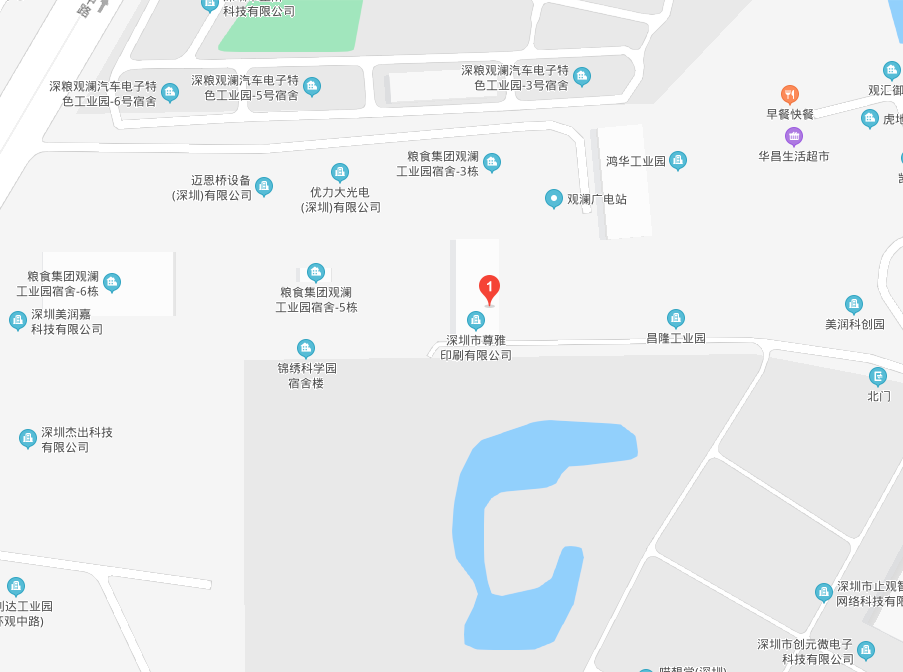
Task: Select the 粮食集团观澜工业园宿舍-3栋 marker
Action: coord(491,162)
